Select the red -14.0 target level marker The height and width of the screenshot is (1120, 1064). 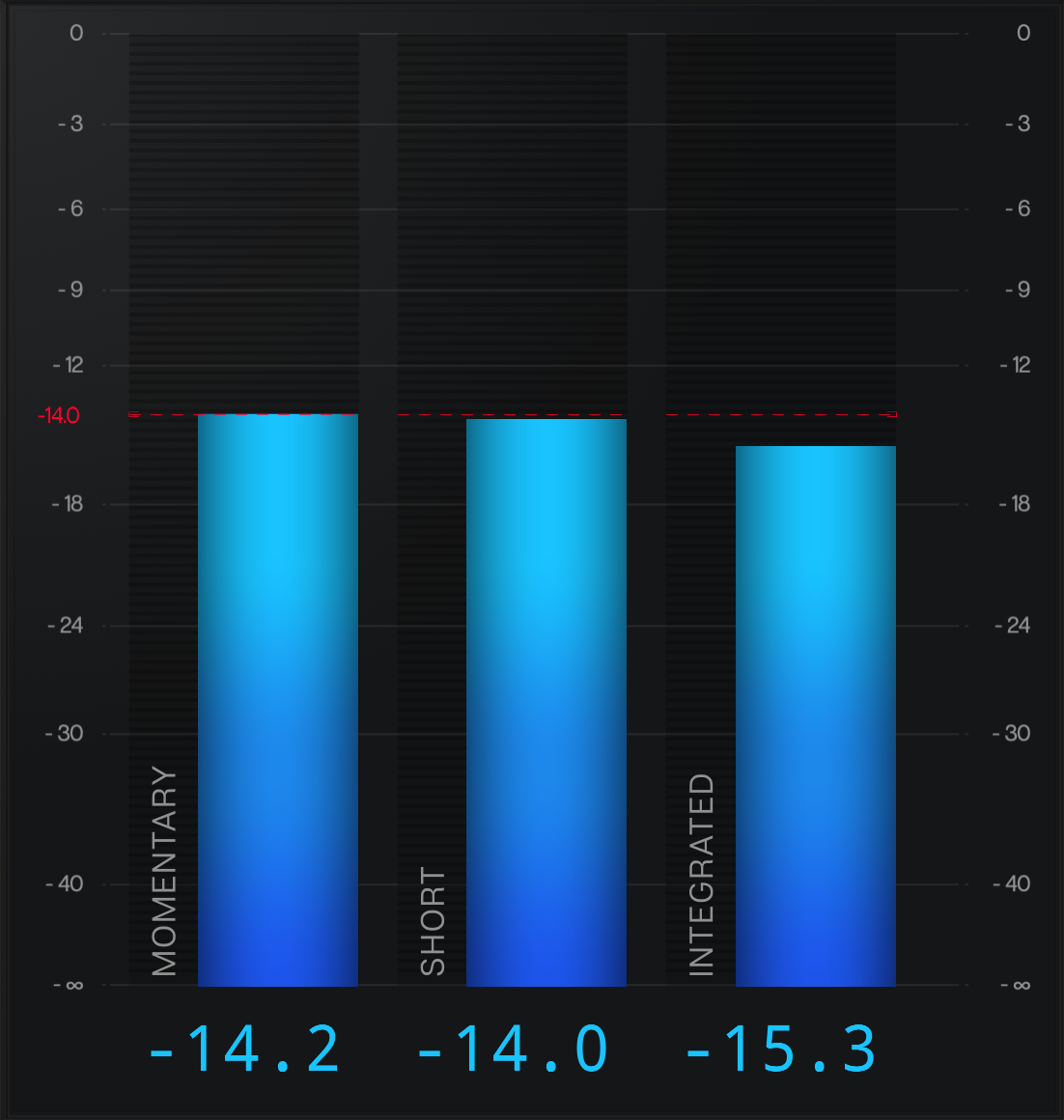tap(59, 415)
